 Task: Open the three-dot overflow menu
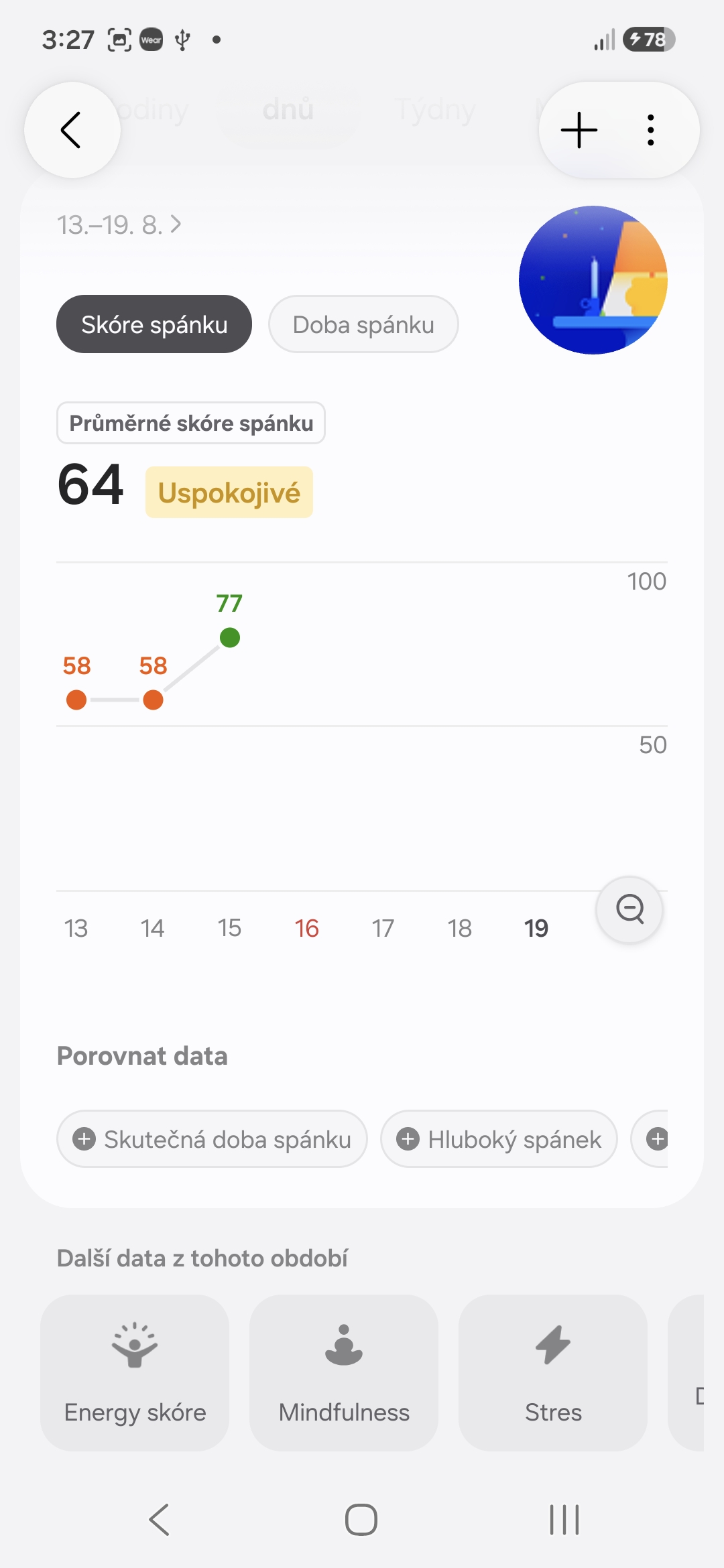coord(650,130)
